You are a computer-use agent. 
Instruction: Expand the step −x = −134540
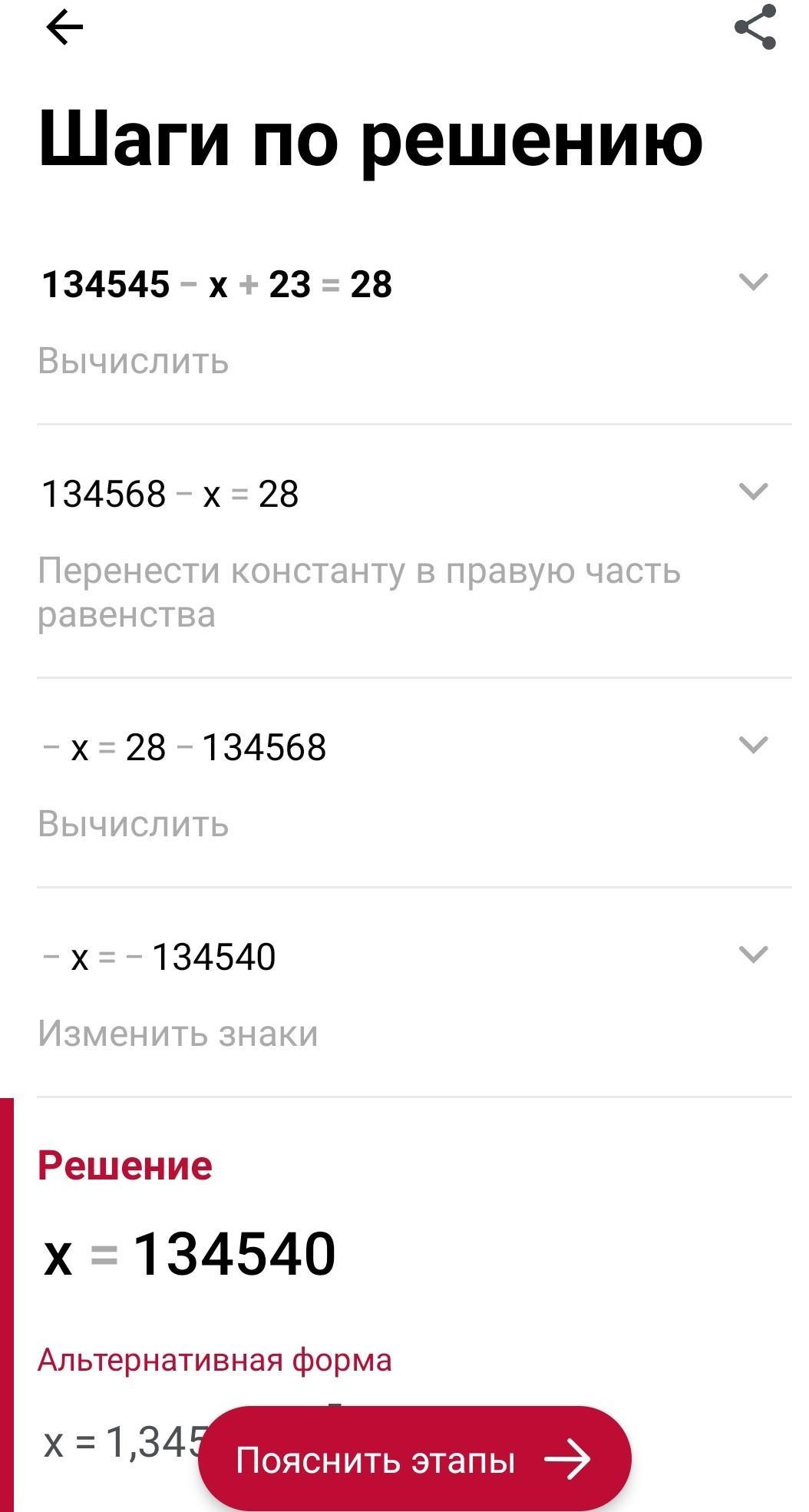point(753,955)
